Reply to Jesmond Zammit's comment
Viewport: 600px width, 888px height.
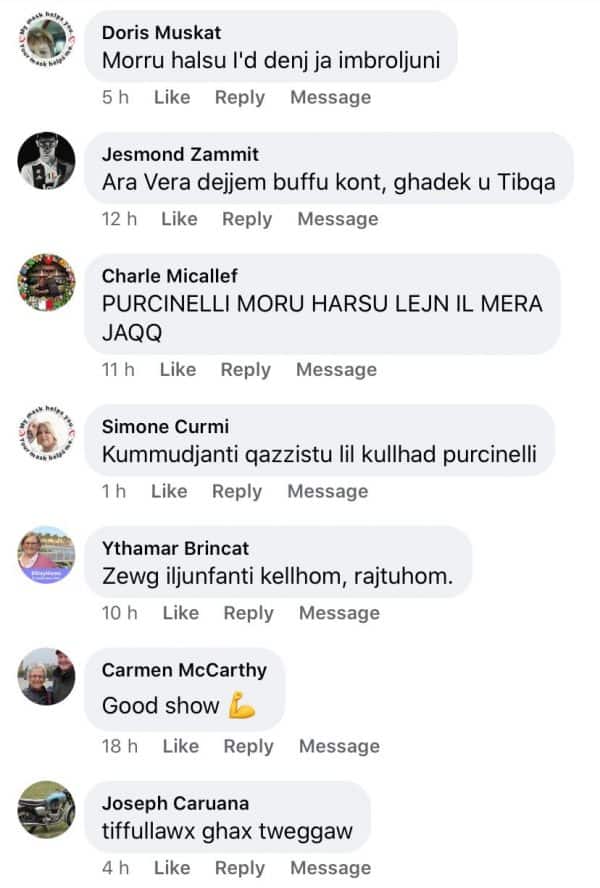pos(247,219)
